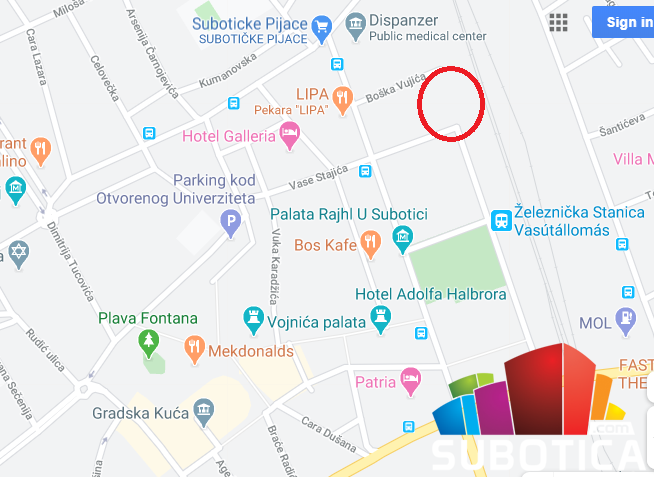Open the Palata Rajhl U Subotici marker
Screen dimensions: 654x477
402,237
